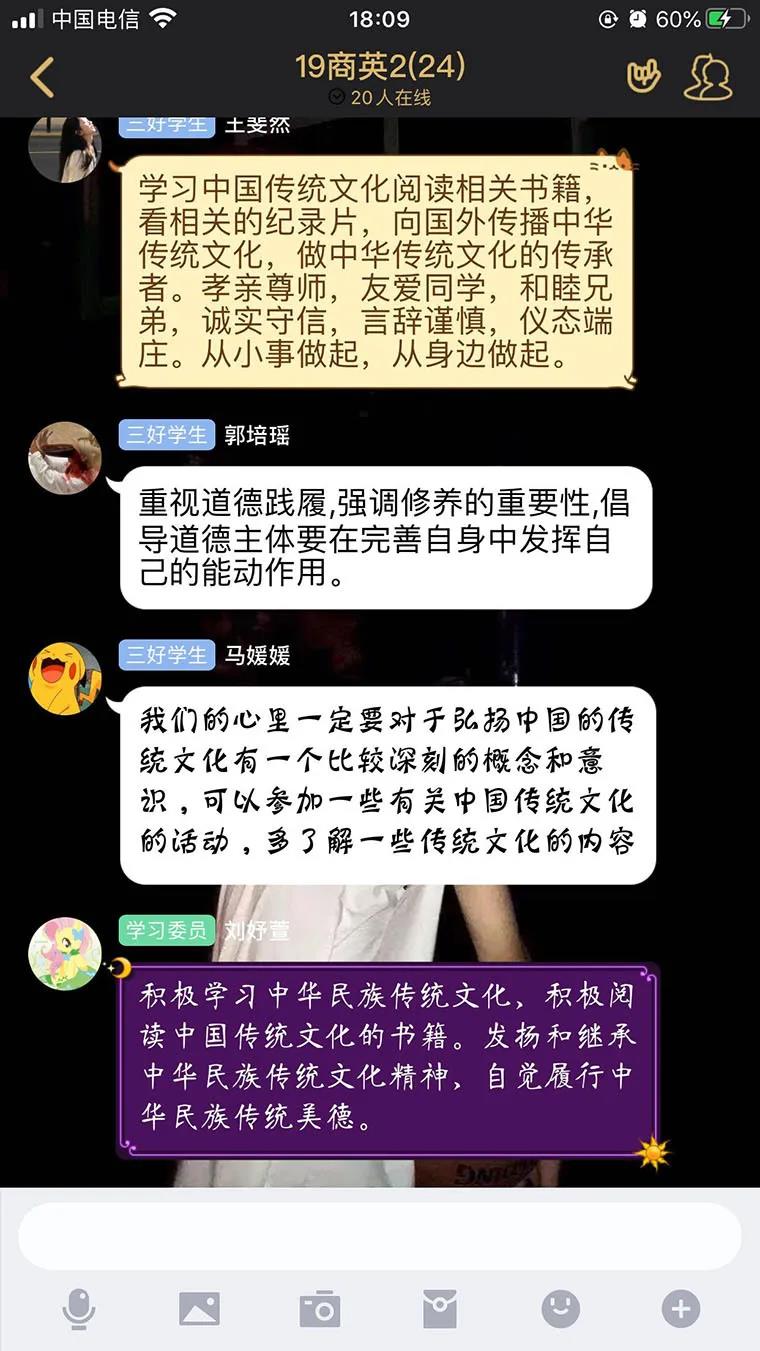Open the photo gallery picker
Viewport: 760px width, 1351px height.
(x=199, y=1308)
